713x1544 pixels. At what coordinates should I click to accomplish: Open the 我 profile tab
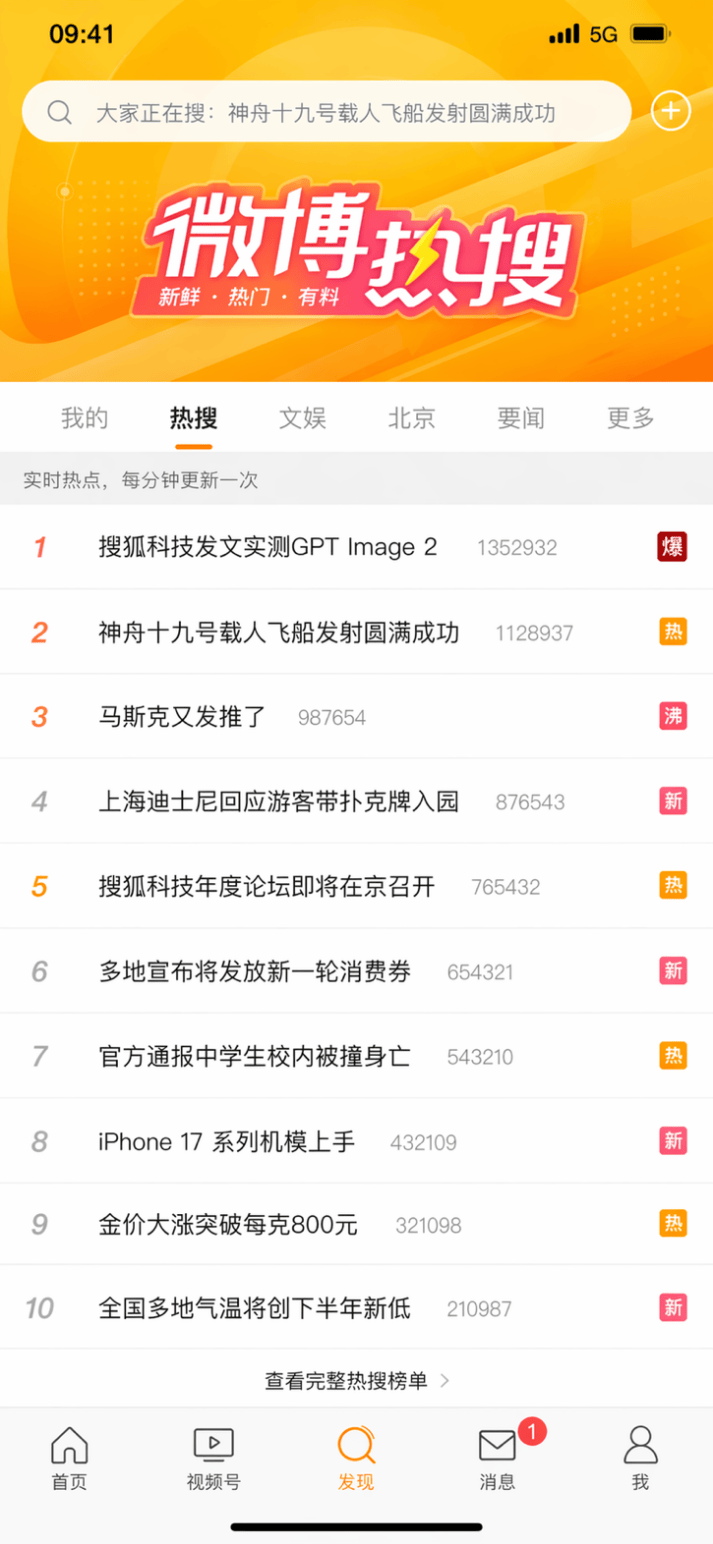(x=640, y=1459)
